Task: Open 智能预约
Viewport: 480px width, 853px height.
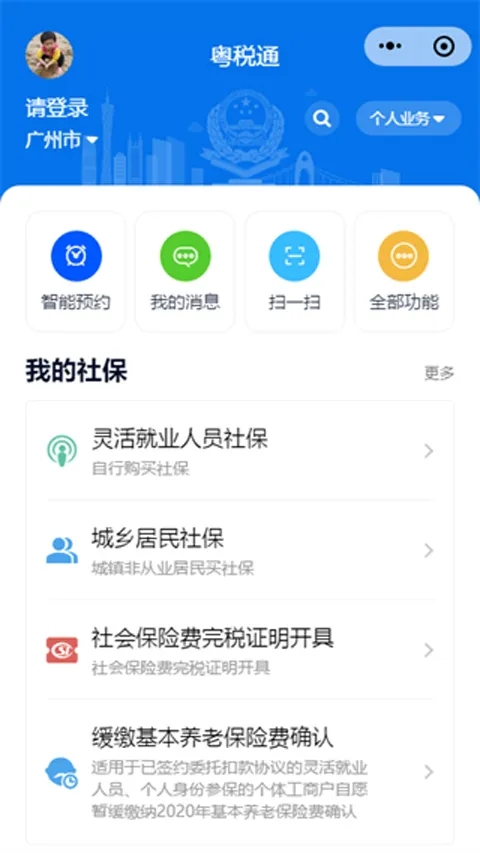Action: [76, 271]
